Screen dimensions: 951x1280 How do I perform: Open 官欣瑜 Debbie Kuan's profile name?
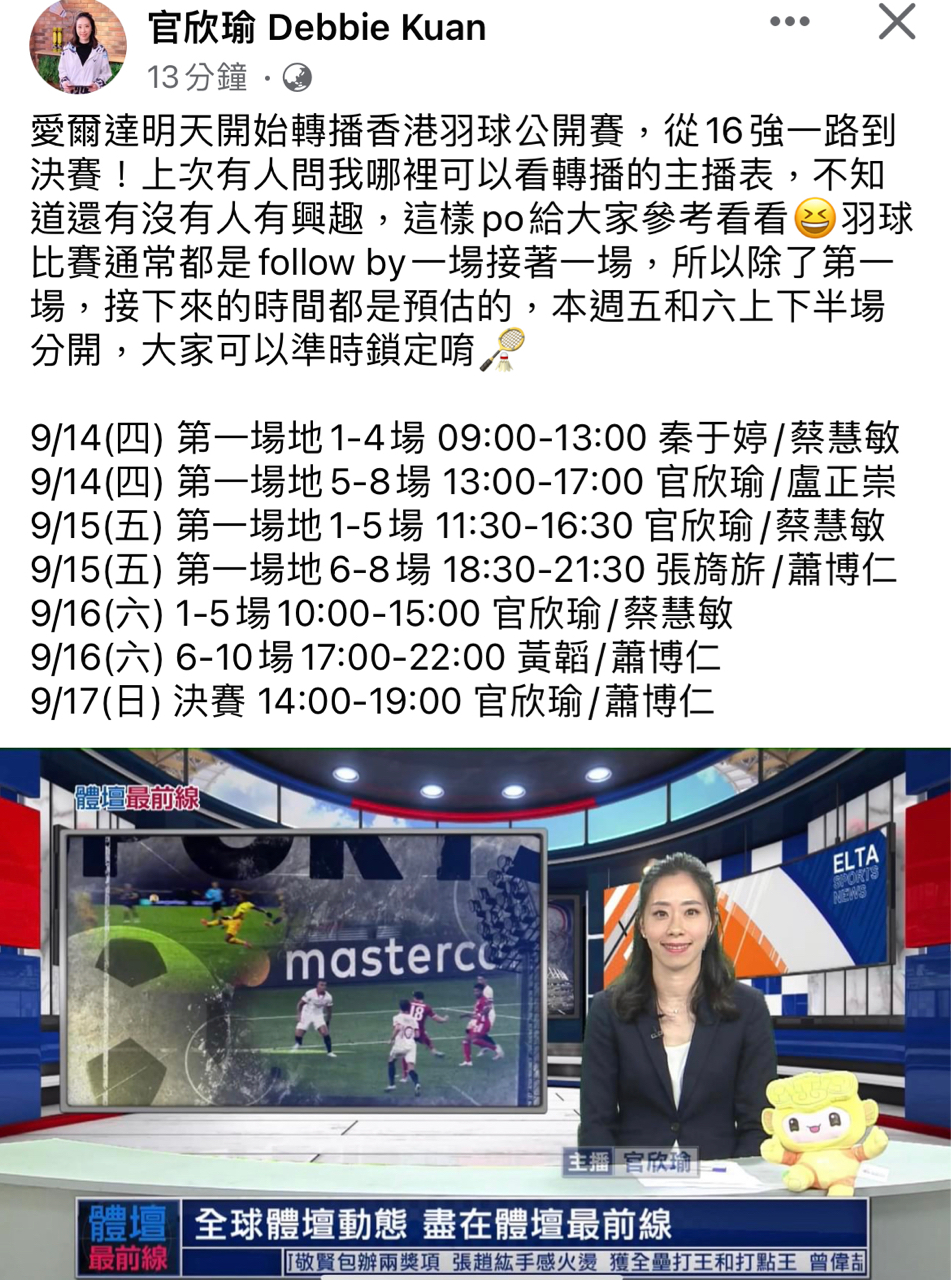pyautogui.click(x=317, y=27)
